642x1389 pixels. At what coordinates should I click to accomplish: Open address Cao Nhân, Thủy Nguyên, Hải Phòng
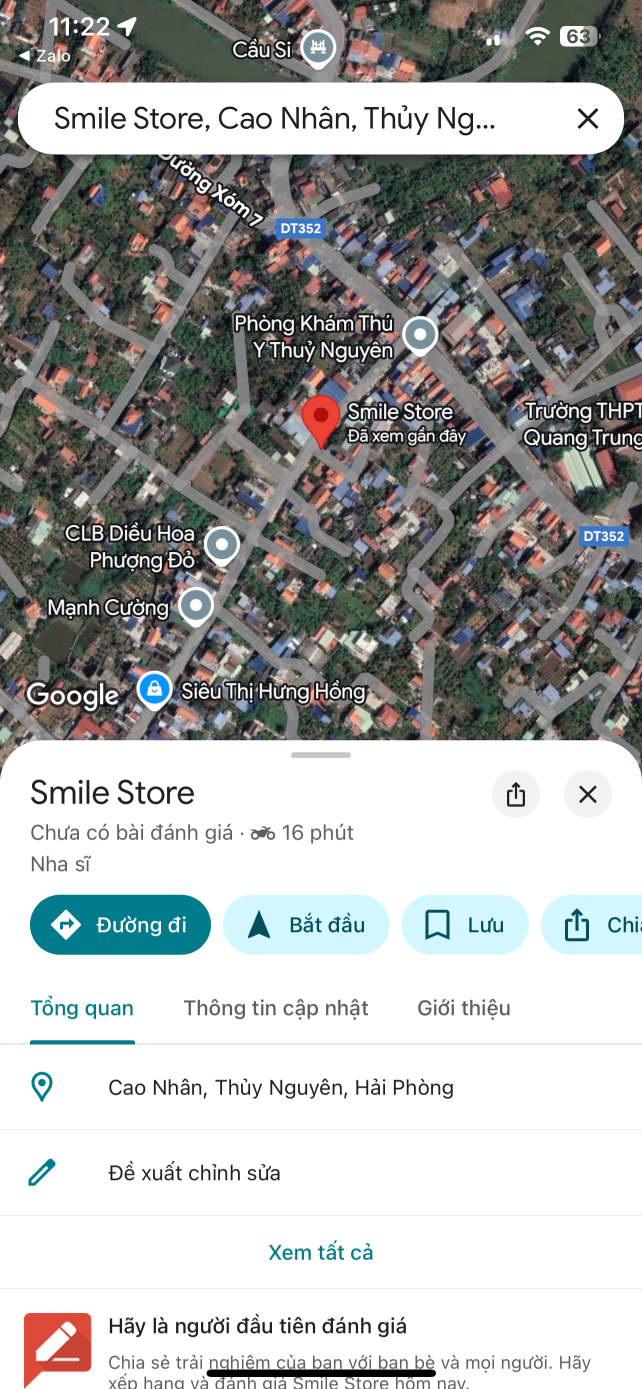click(281, 1088)
